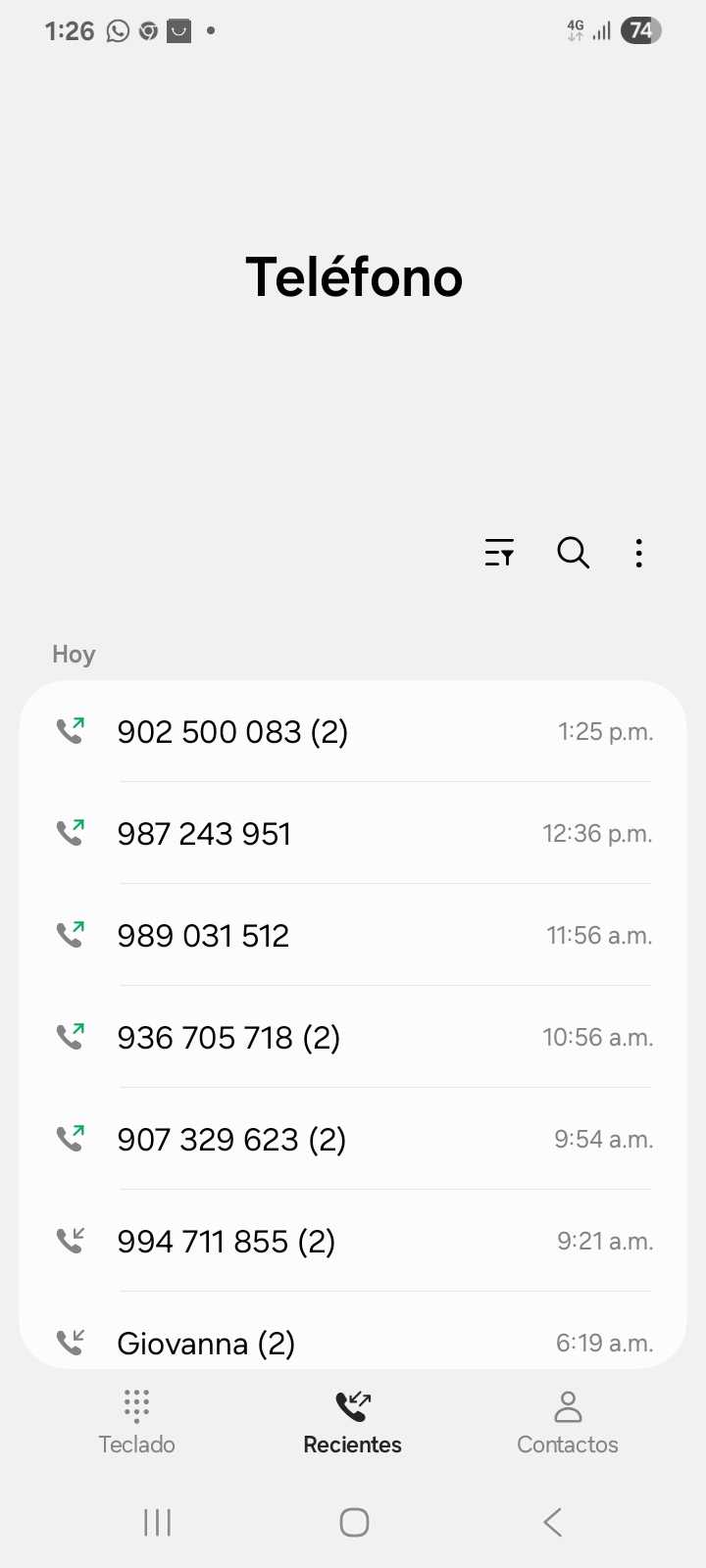Search the call log
This screenshot has width=706, height=1568.
click(x=573, y=553)
